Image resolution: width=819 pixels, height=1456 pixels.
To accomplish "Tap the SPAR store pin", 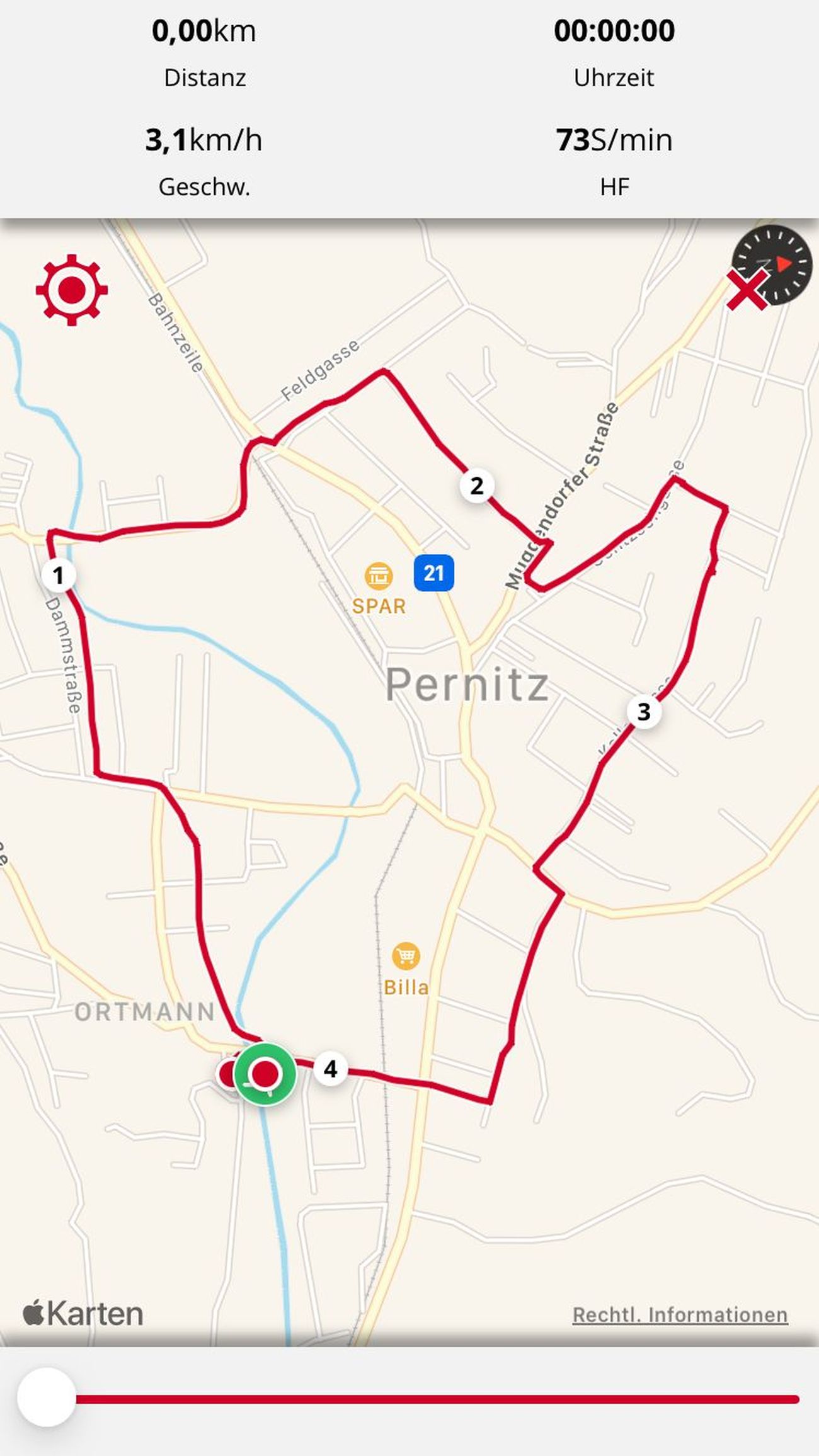I will pos(379,575).
